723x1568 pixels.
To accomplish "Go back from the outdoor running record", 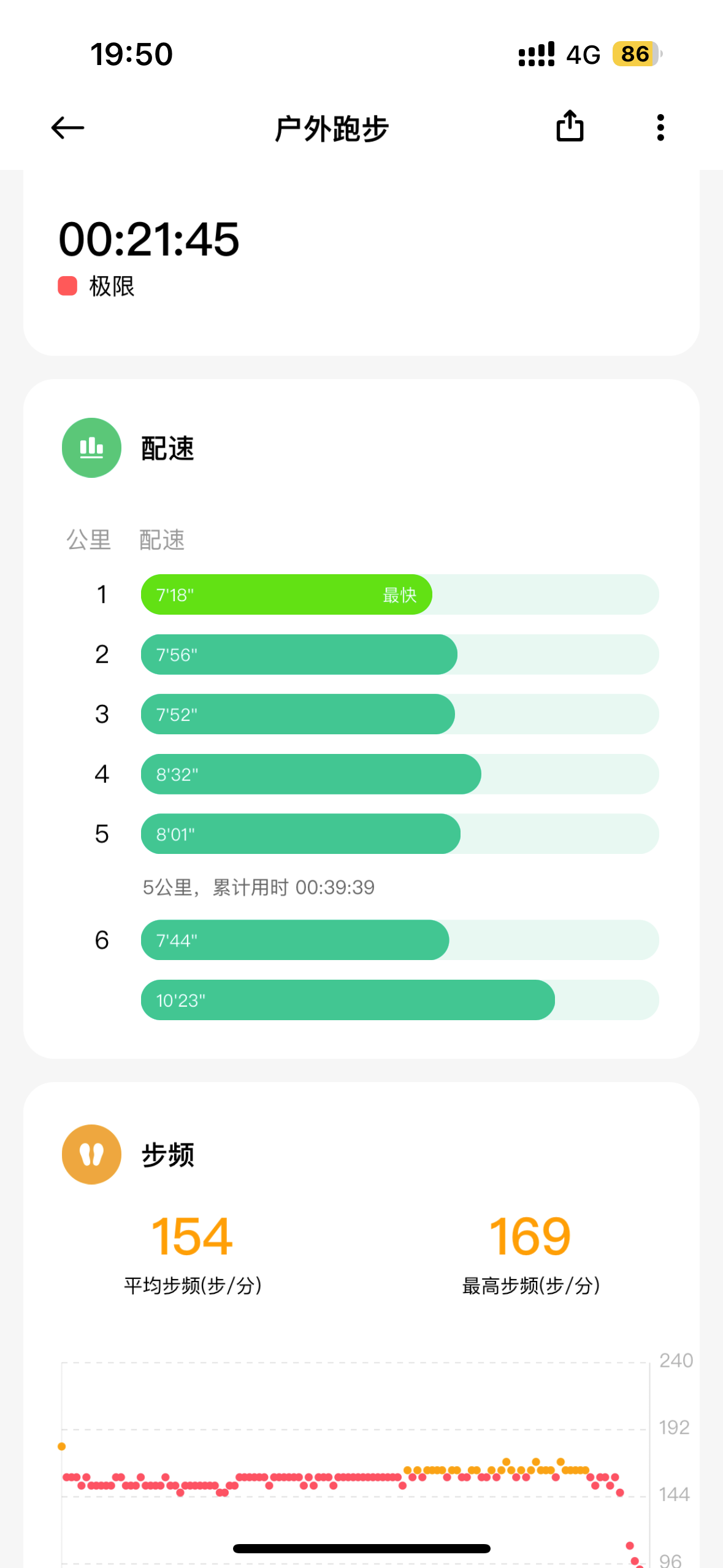I will 67,128.
